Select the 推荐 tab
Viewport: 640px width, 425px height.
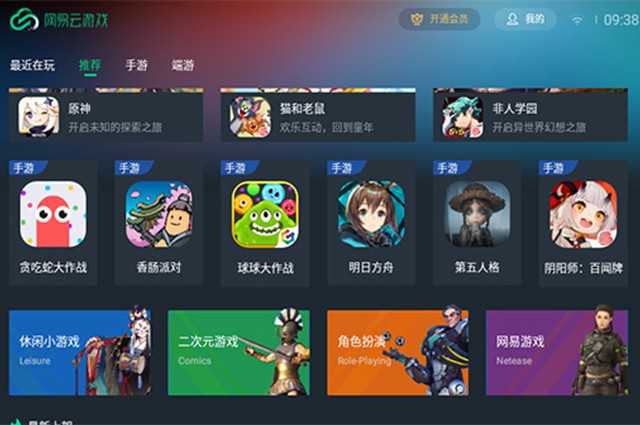(90, 66)
